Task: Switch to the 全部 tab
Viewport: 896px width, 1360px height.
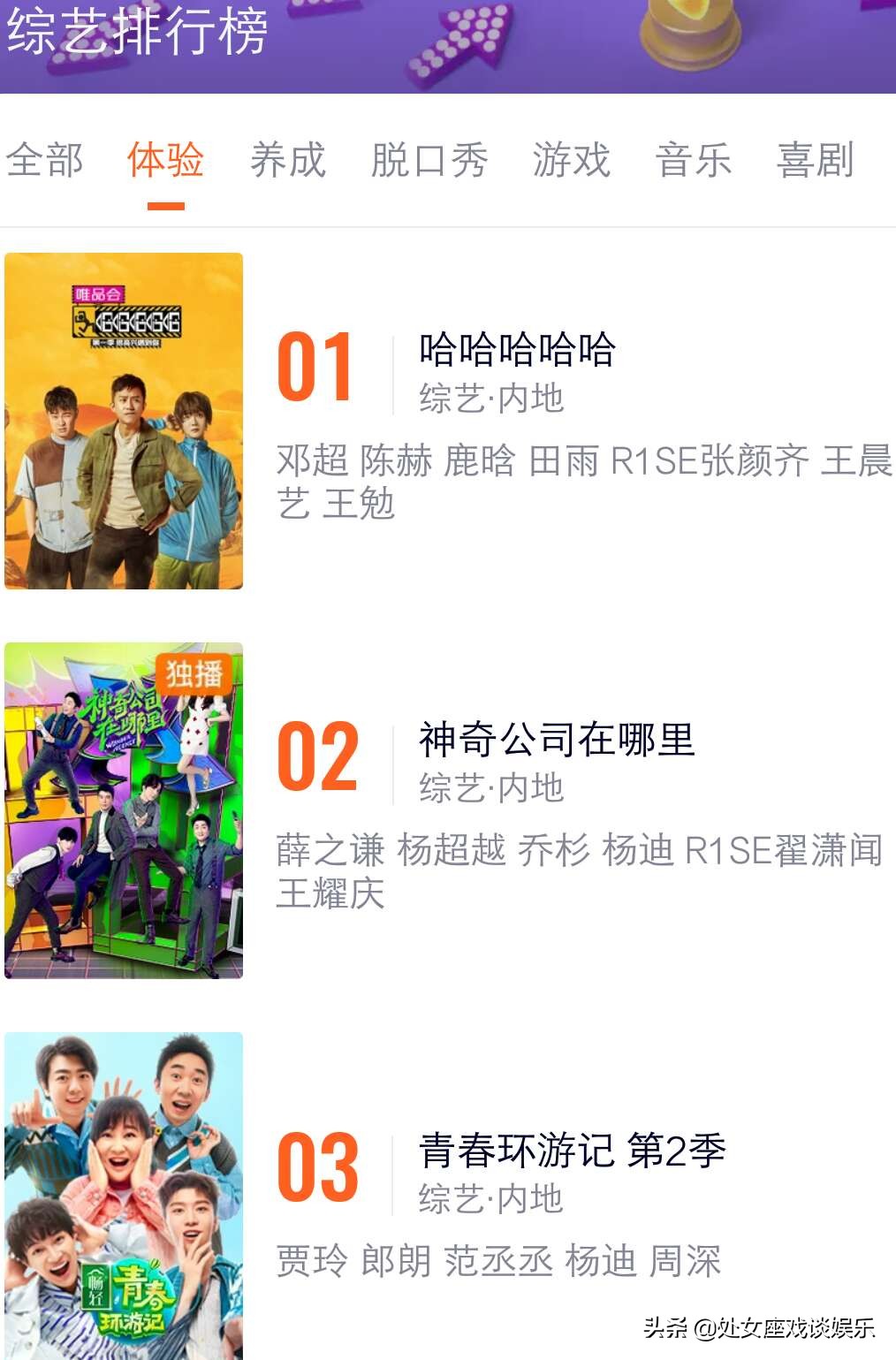Action: tap(44, 161)
